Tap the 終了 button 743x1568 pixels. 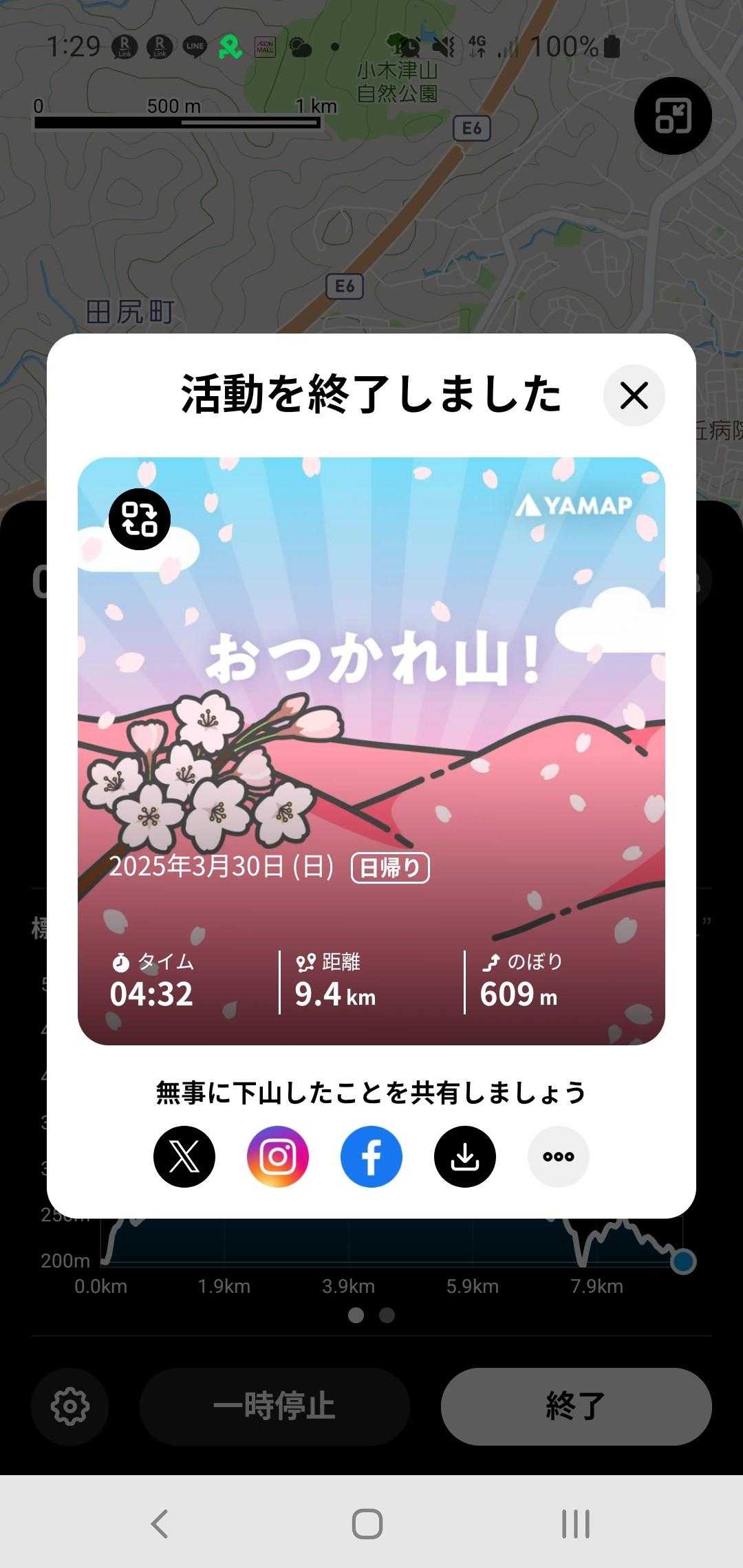(x=576, y=1406)
